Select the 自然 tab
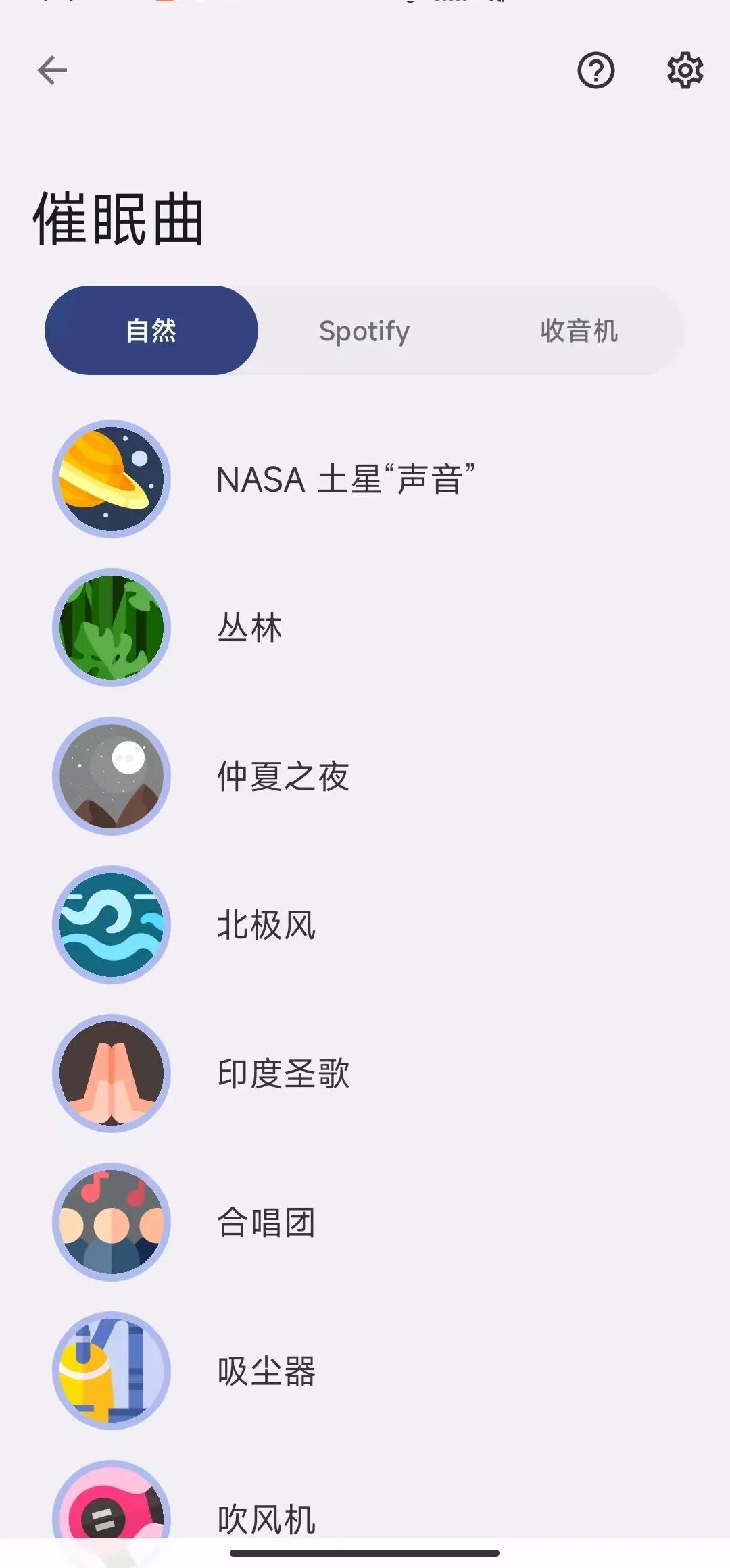The width and height of the screenshot is (730, 1568). pos(151,330)
